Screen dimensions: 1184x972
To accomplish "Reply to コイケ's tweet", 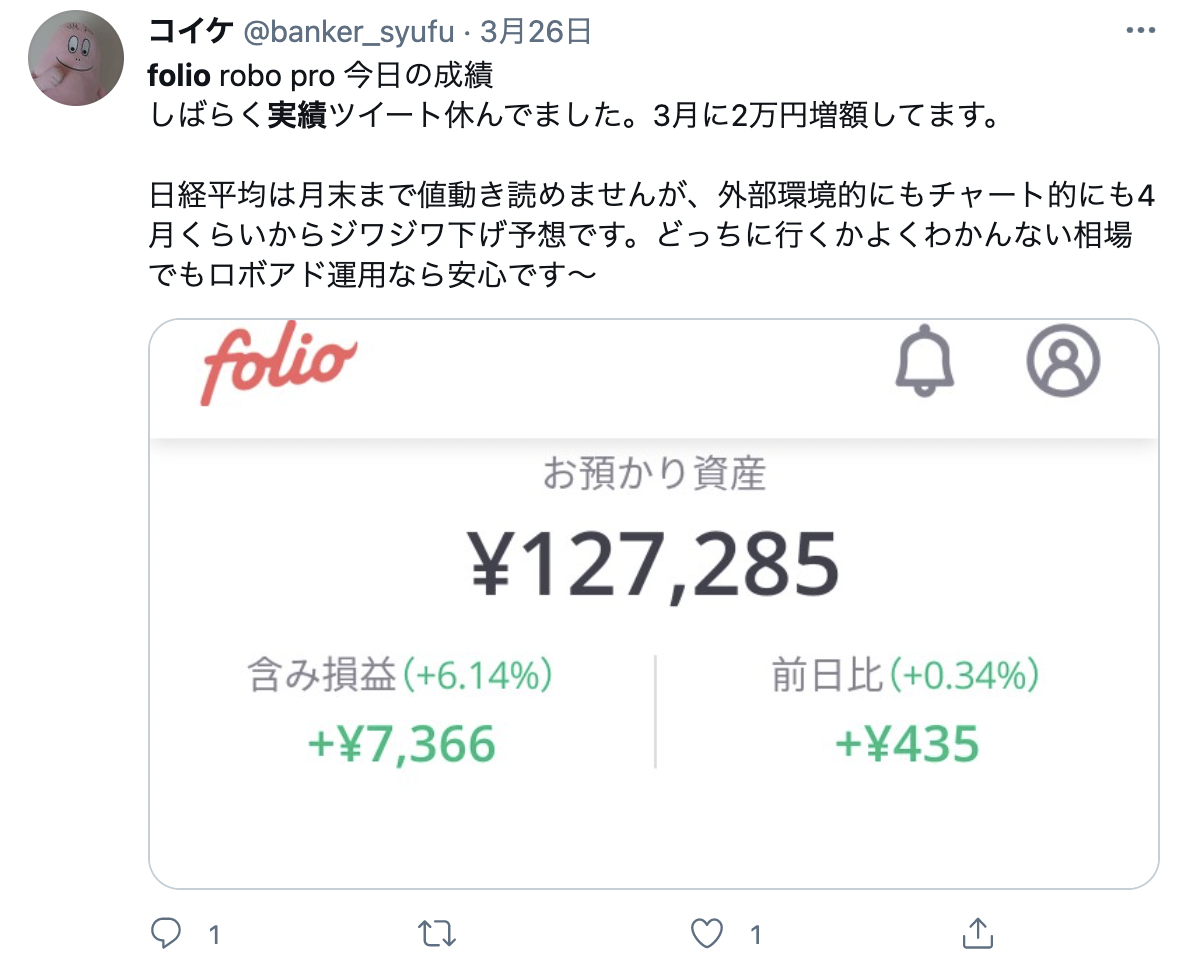I will [x=165, y=935].
